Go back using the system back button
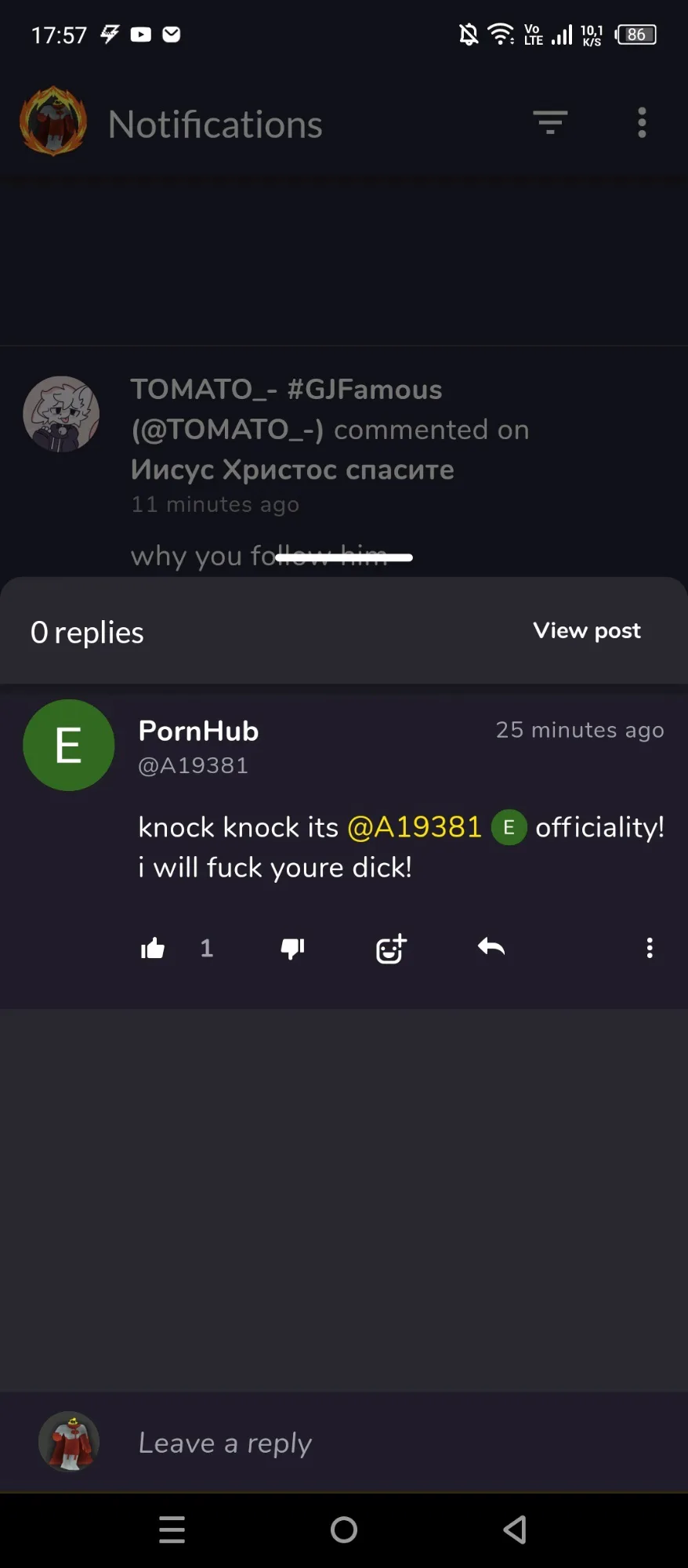 click(515, 1530)
